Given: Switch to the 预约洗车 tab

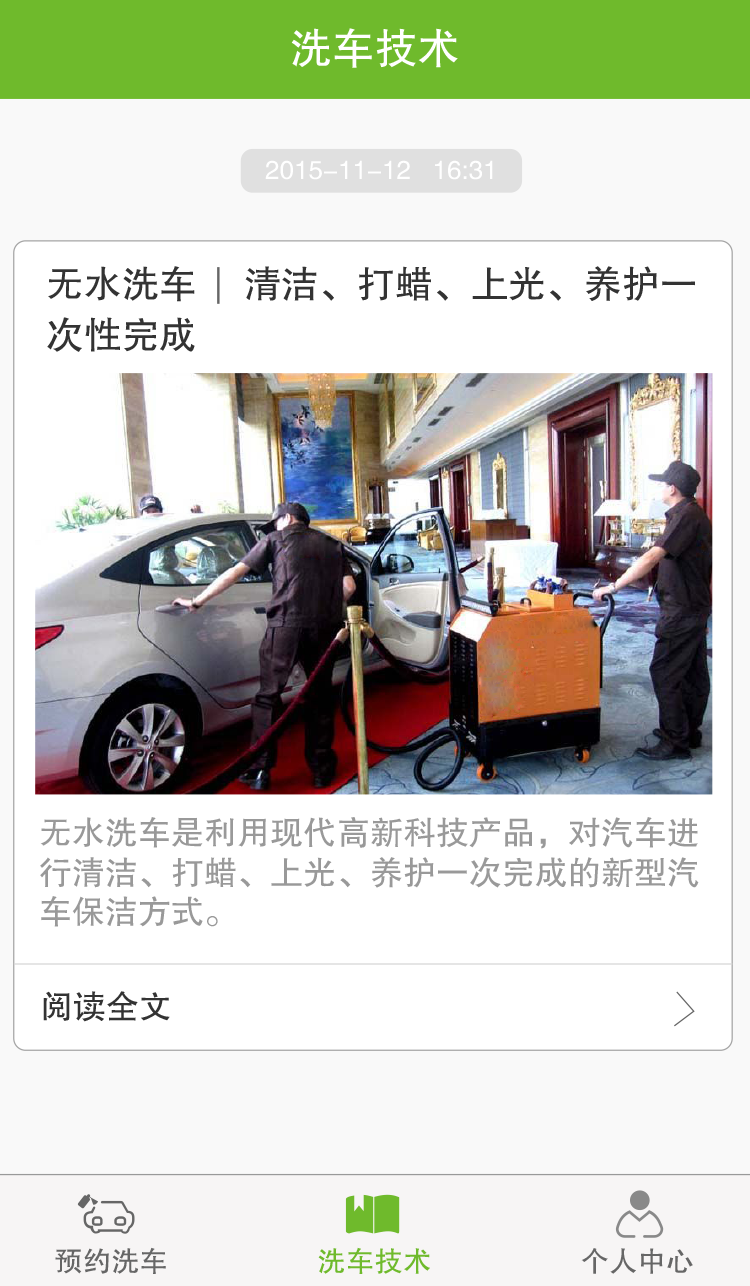Looking at the screenshot, I should 110,1232.
